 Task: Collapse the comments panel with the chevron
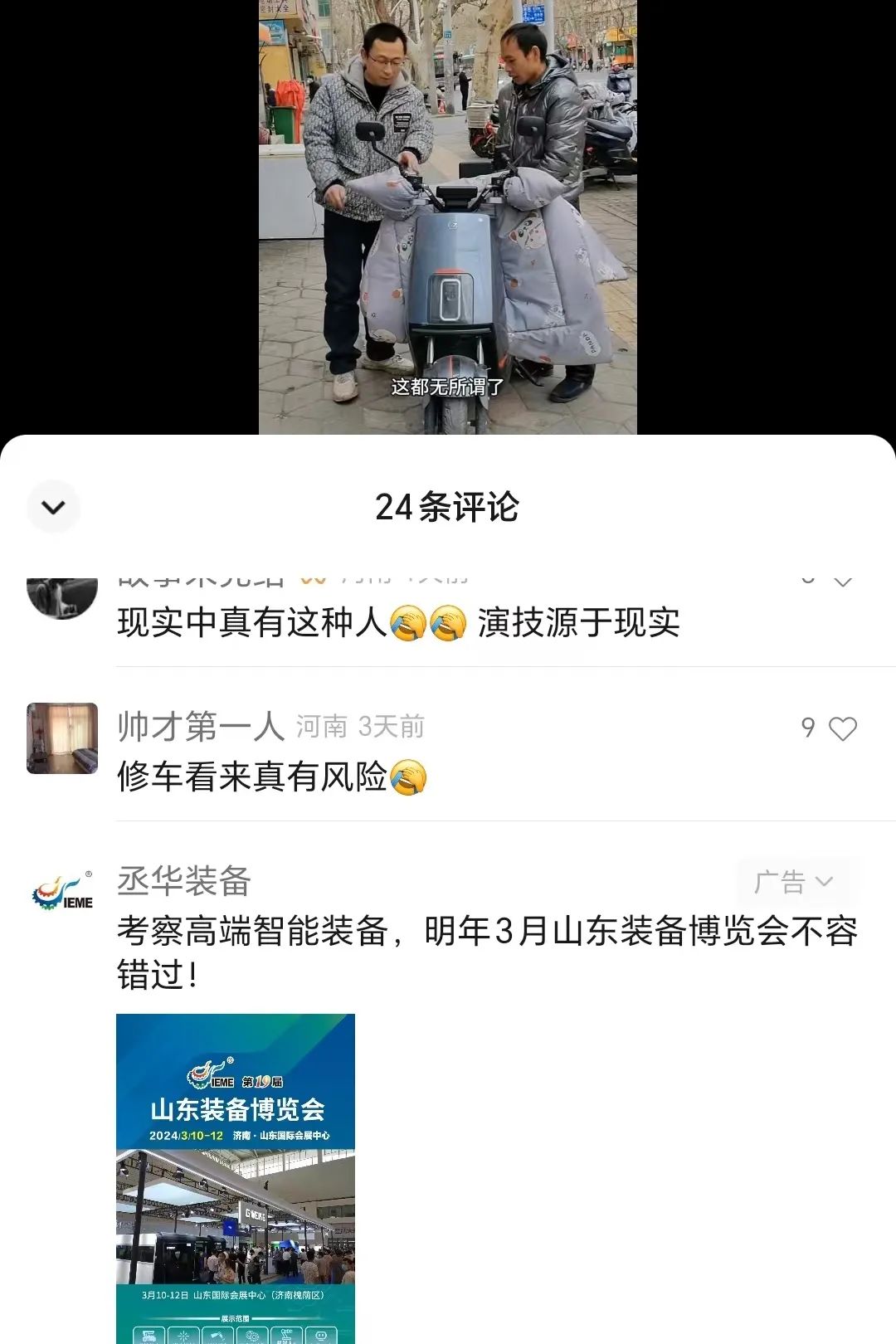(53, 507)
